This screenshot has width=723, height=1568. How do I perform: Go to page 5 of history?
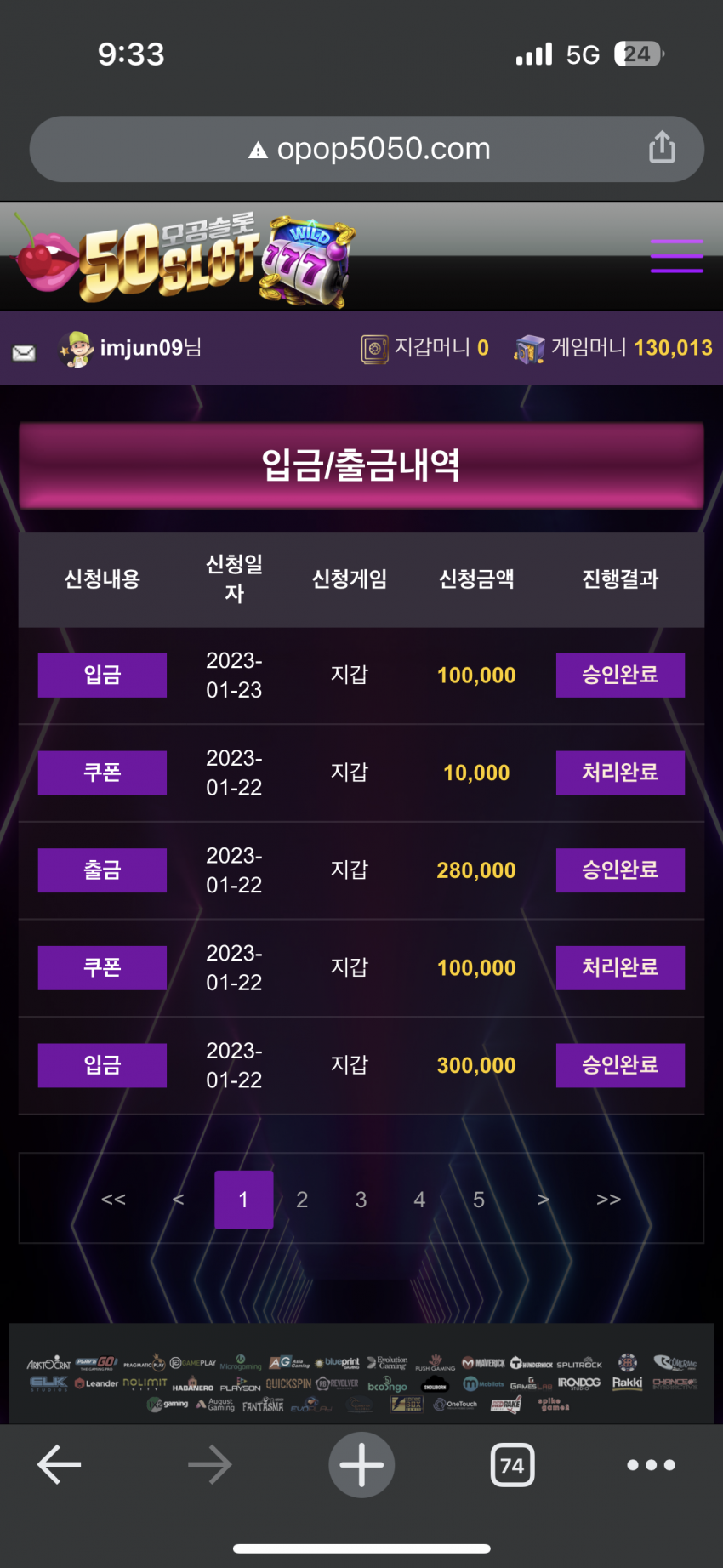pyautogui.click(x=479, y=1200)
